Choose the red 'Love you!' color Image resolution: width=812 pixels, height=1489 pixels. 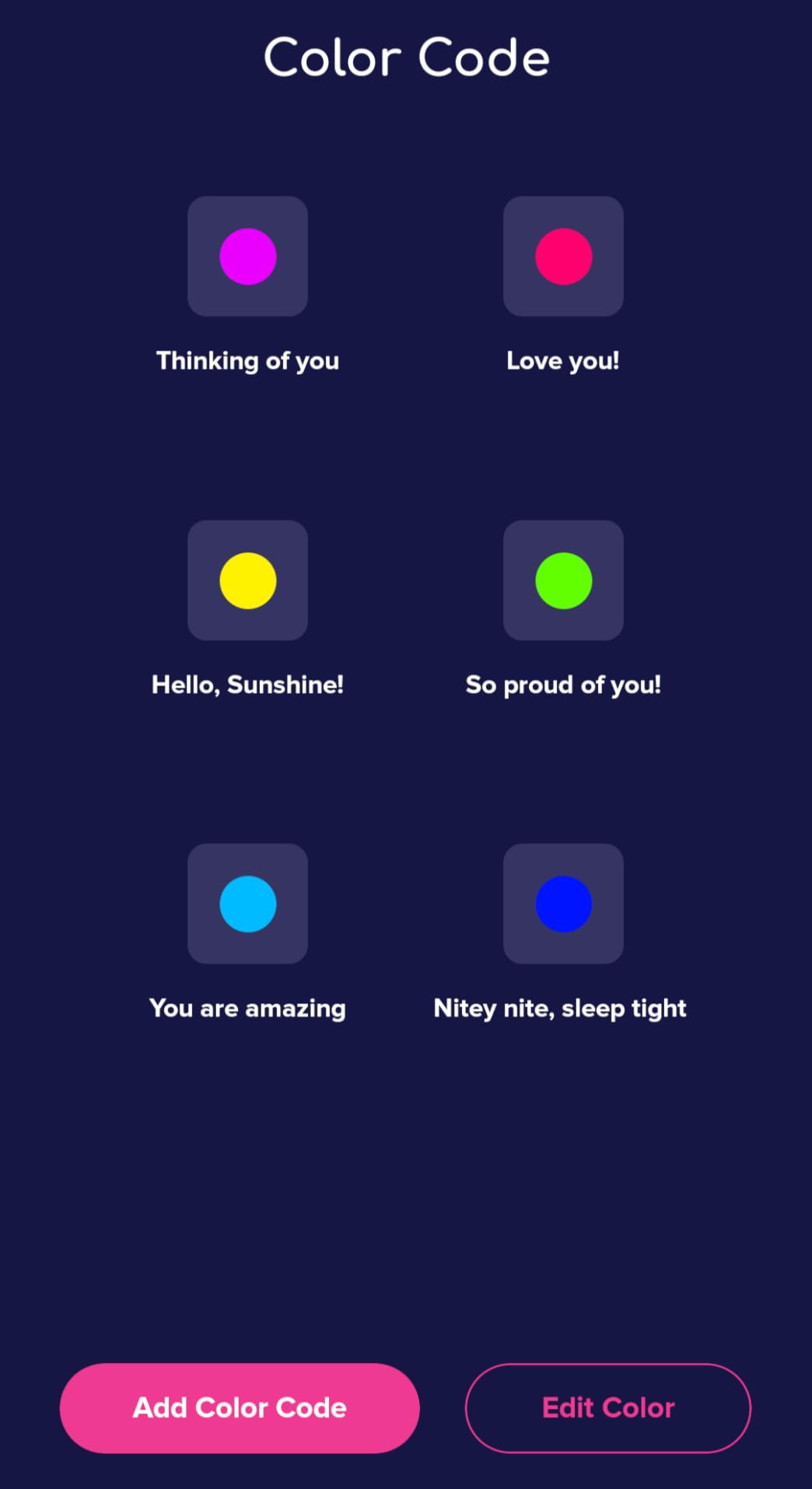pyautogui.click(x=563, y=256)
